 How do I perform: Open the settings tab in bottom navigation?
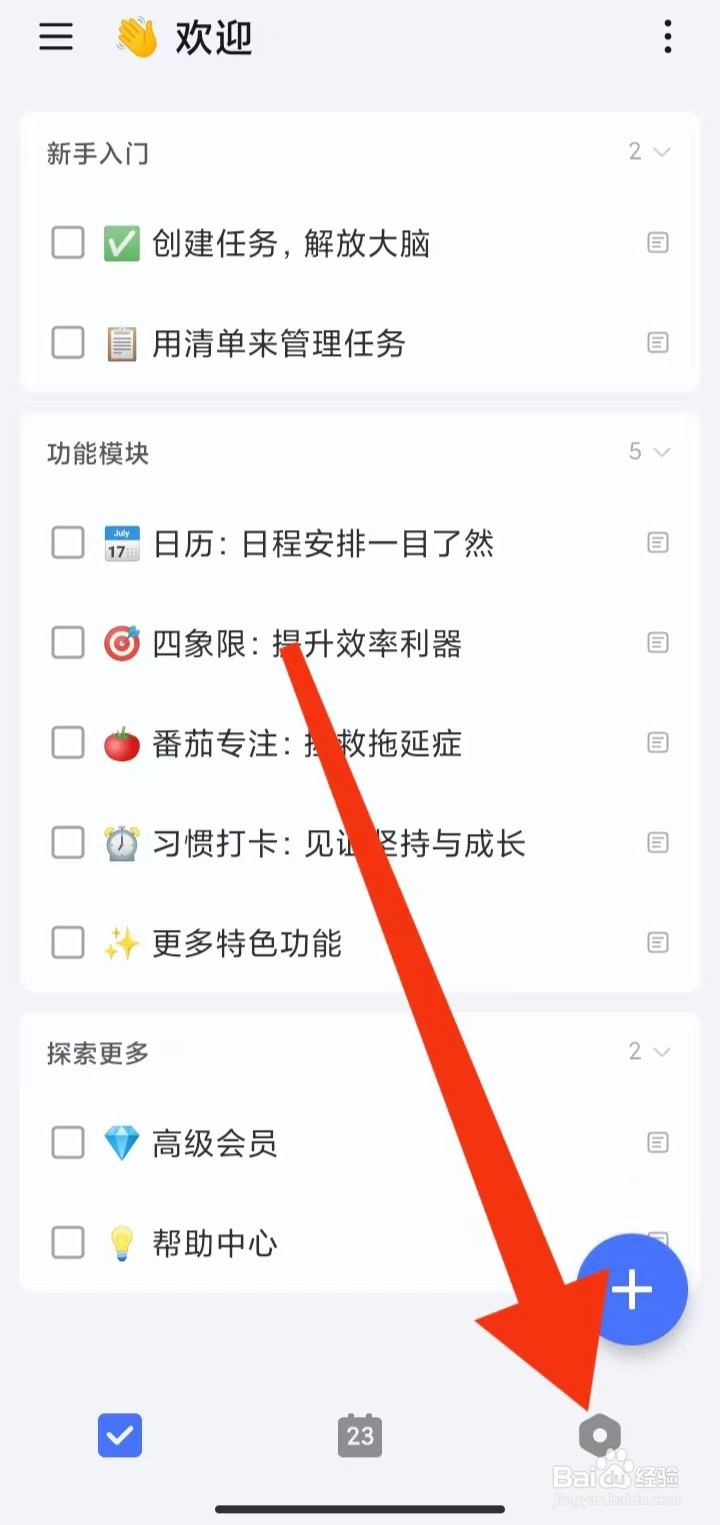(599, 1435)
